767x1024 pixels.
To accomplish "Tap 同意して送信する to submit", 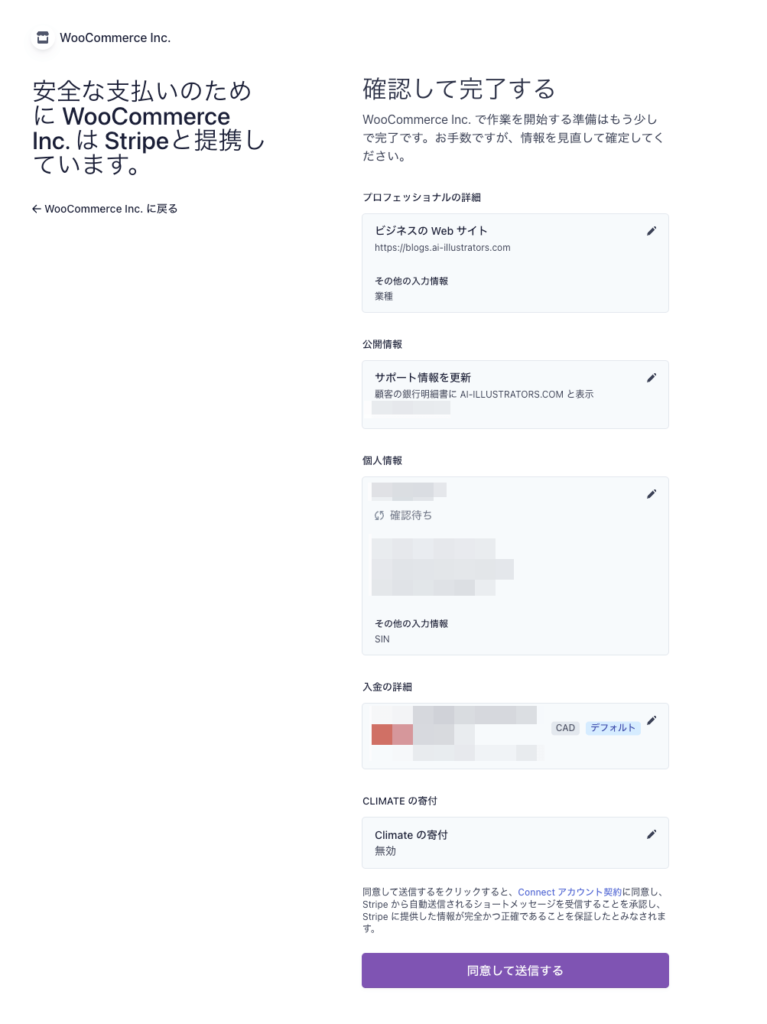I will coord(515,970).
